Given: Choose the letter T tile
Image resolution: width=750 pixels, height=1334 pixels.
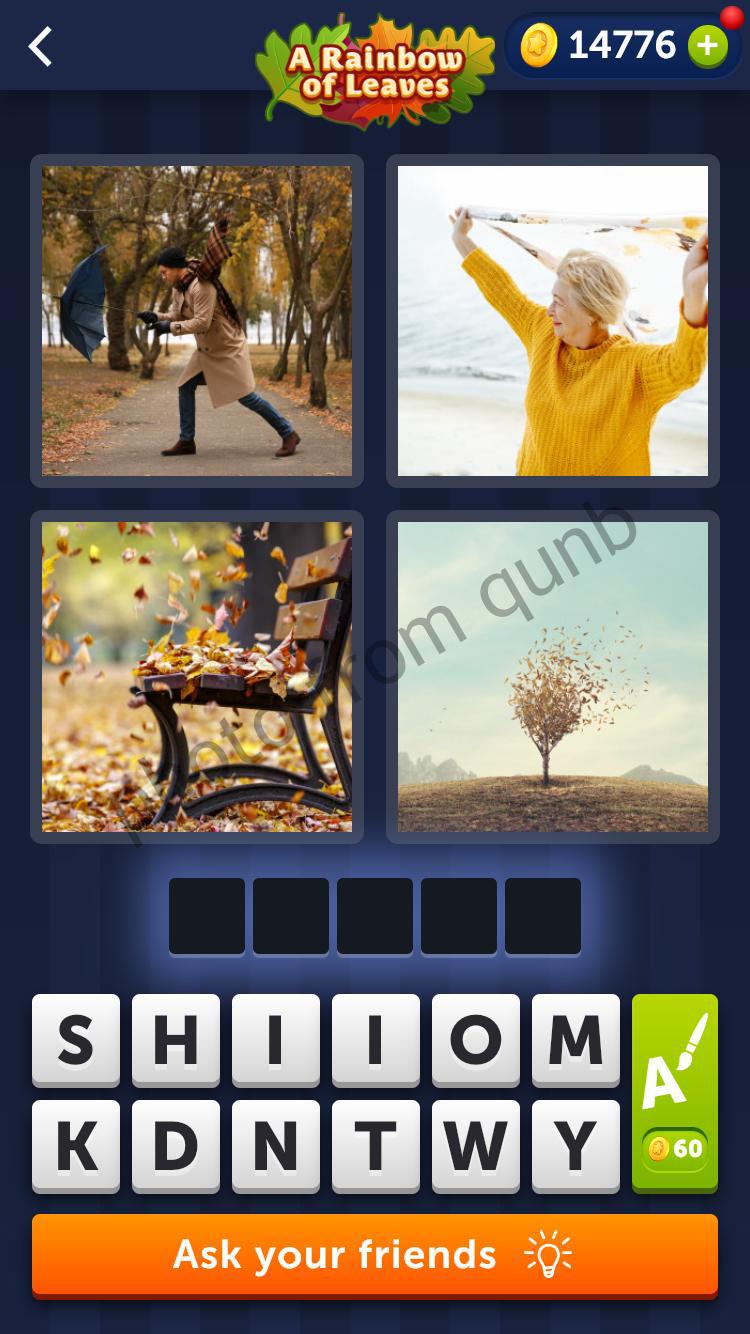Looking at the screenshot, I should point(376,1146).
